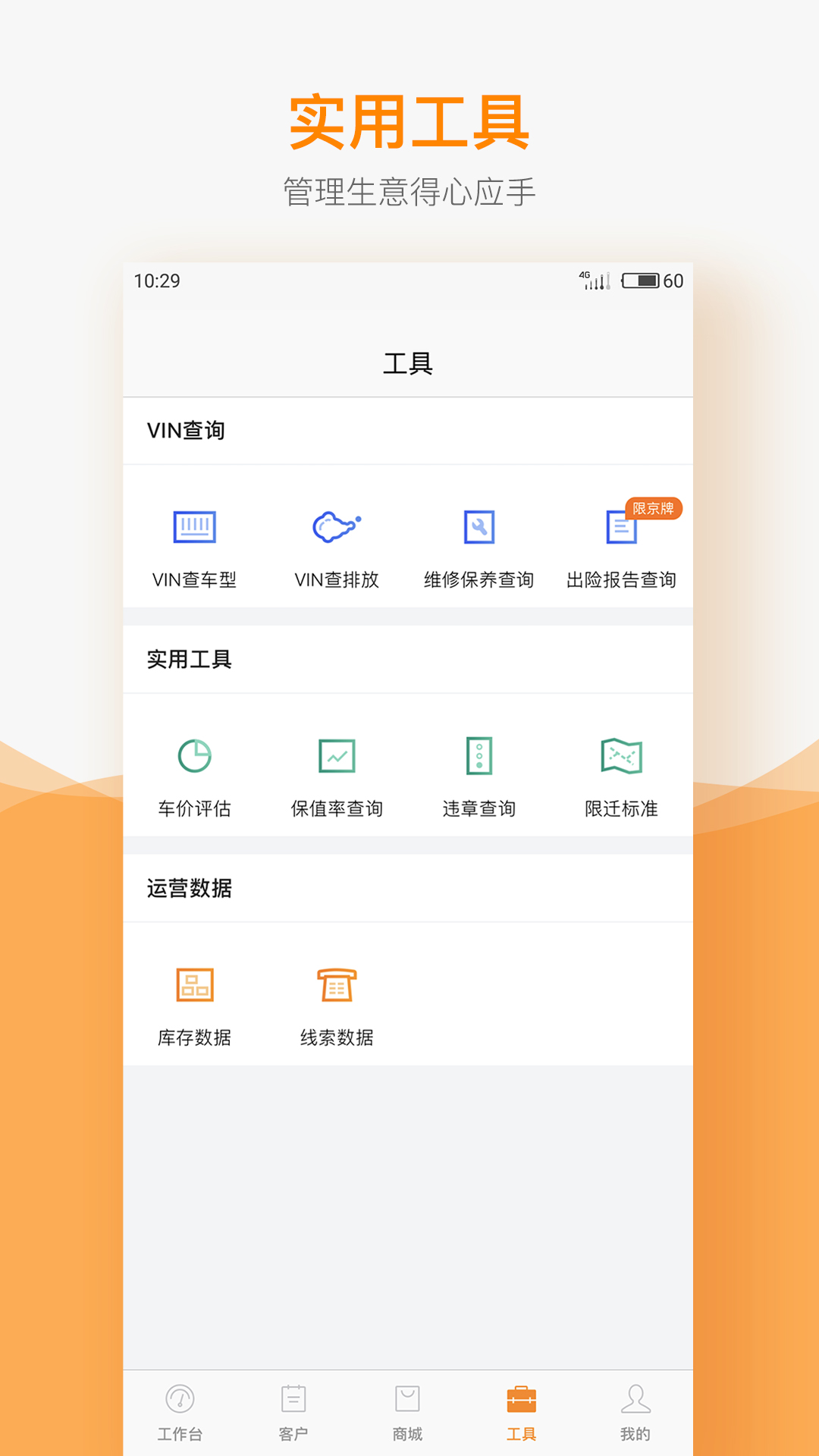Click the VIN查询 section header
819x1456 pixels.
coord(187,430)
